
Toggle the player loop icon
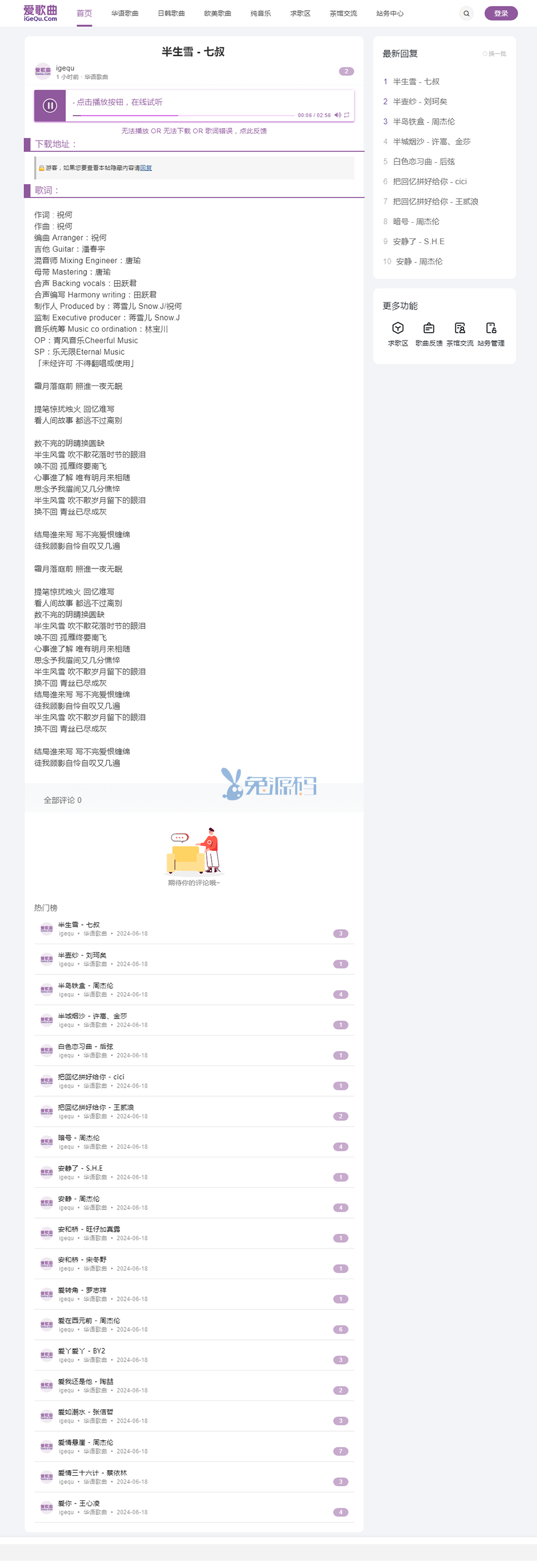click(346, 115)
